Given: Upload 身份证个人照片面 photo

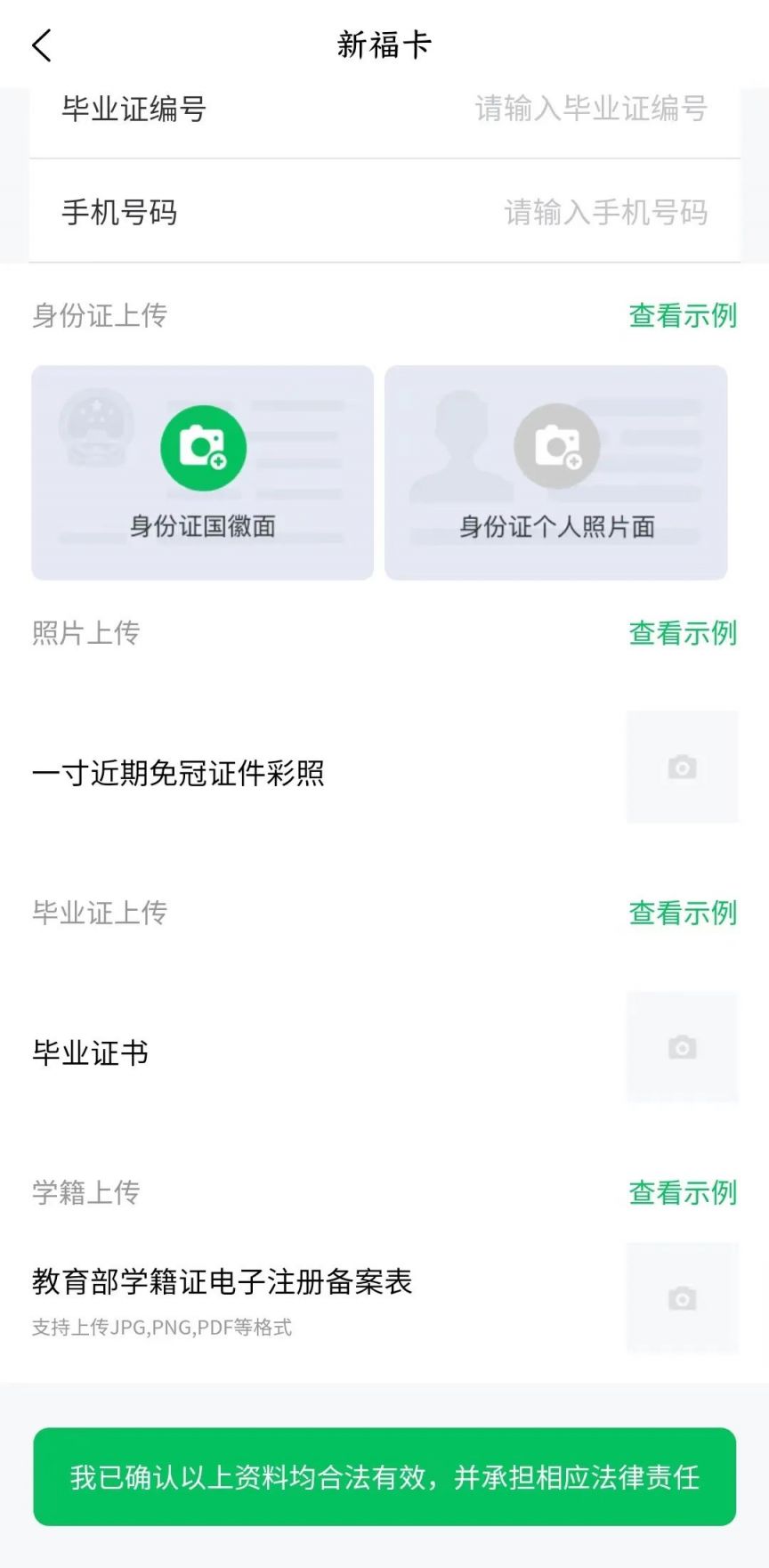Looking at the screenshot, I should (556, 473).
